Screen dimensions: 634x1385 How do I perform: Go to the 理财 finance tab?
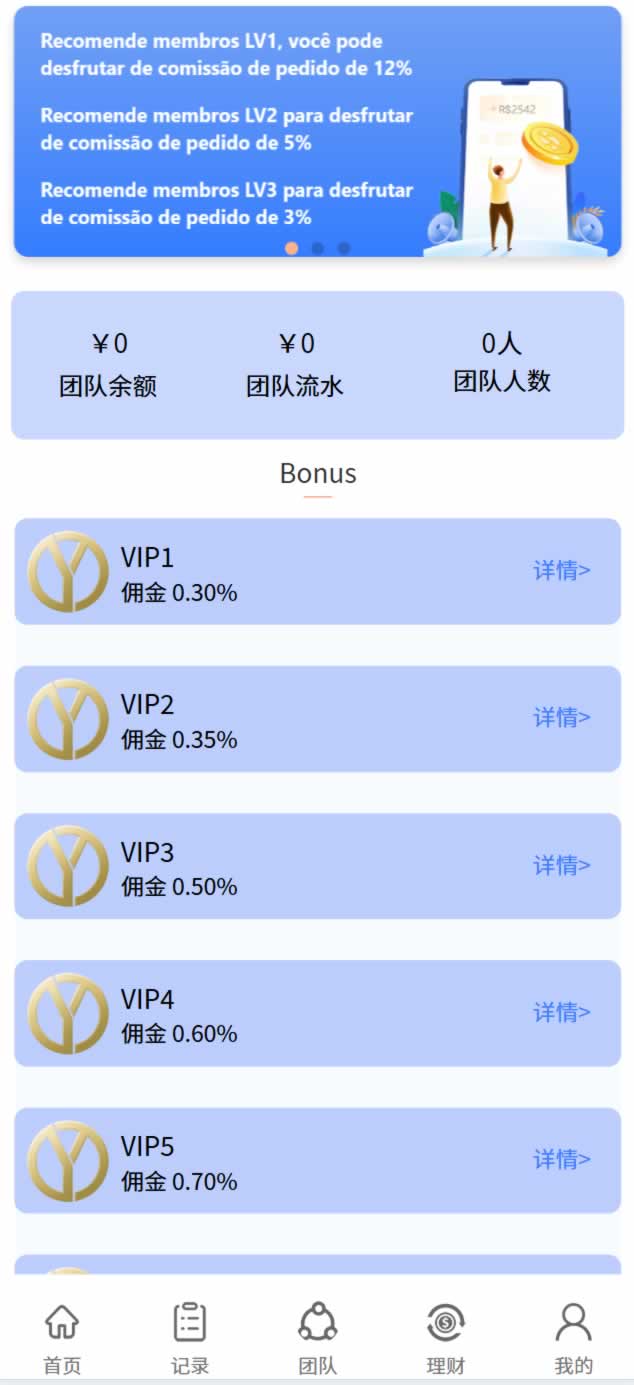(x=445, y=1338)
